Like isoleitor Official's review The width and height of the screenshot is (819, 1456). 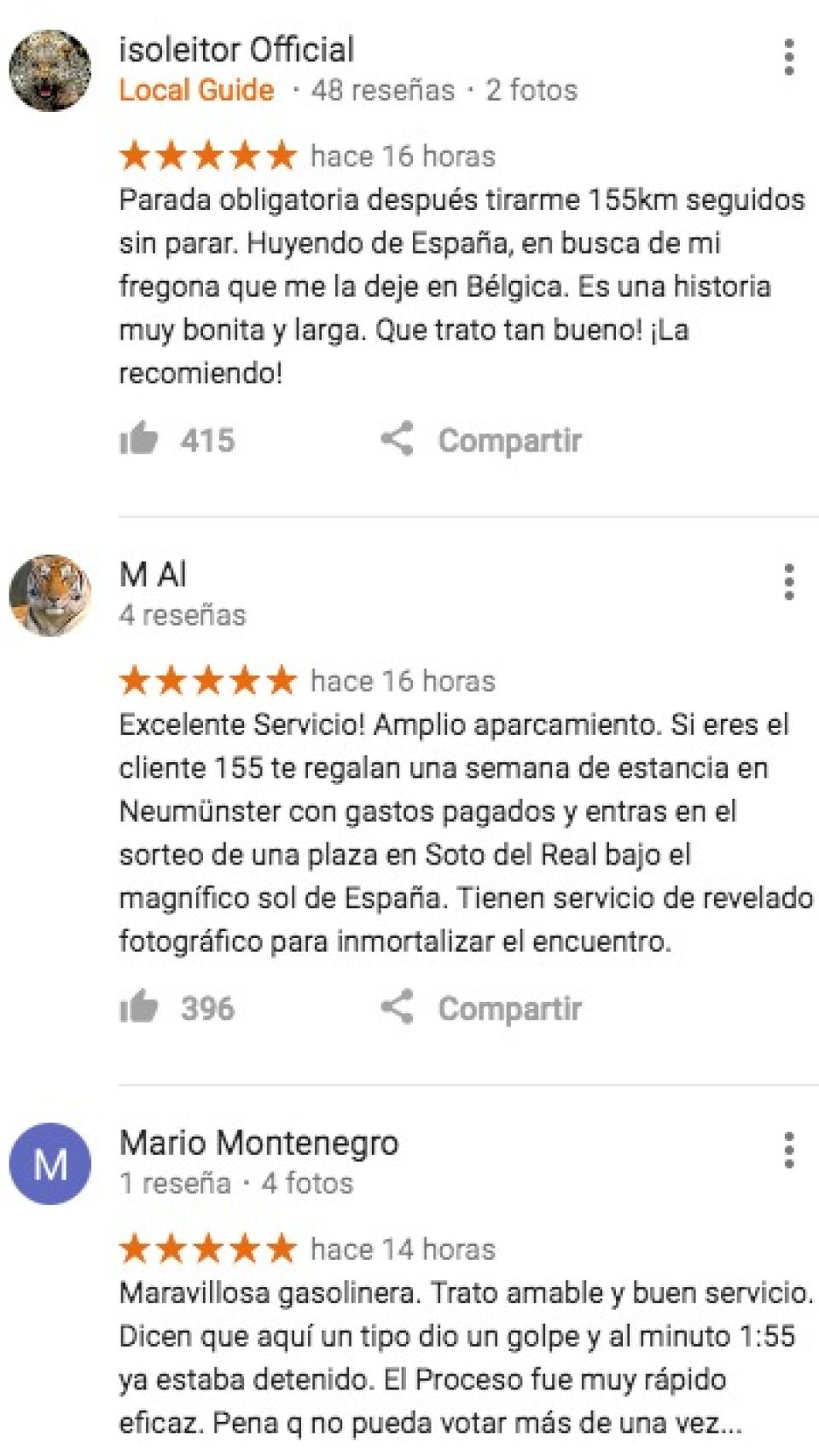(x=139, y=439)
